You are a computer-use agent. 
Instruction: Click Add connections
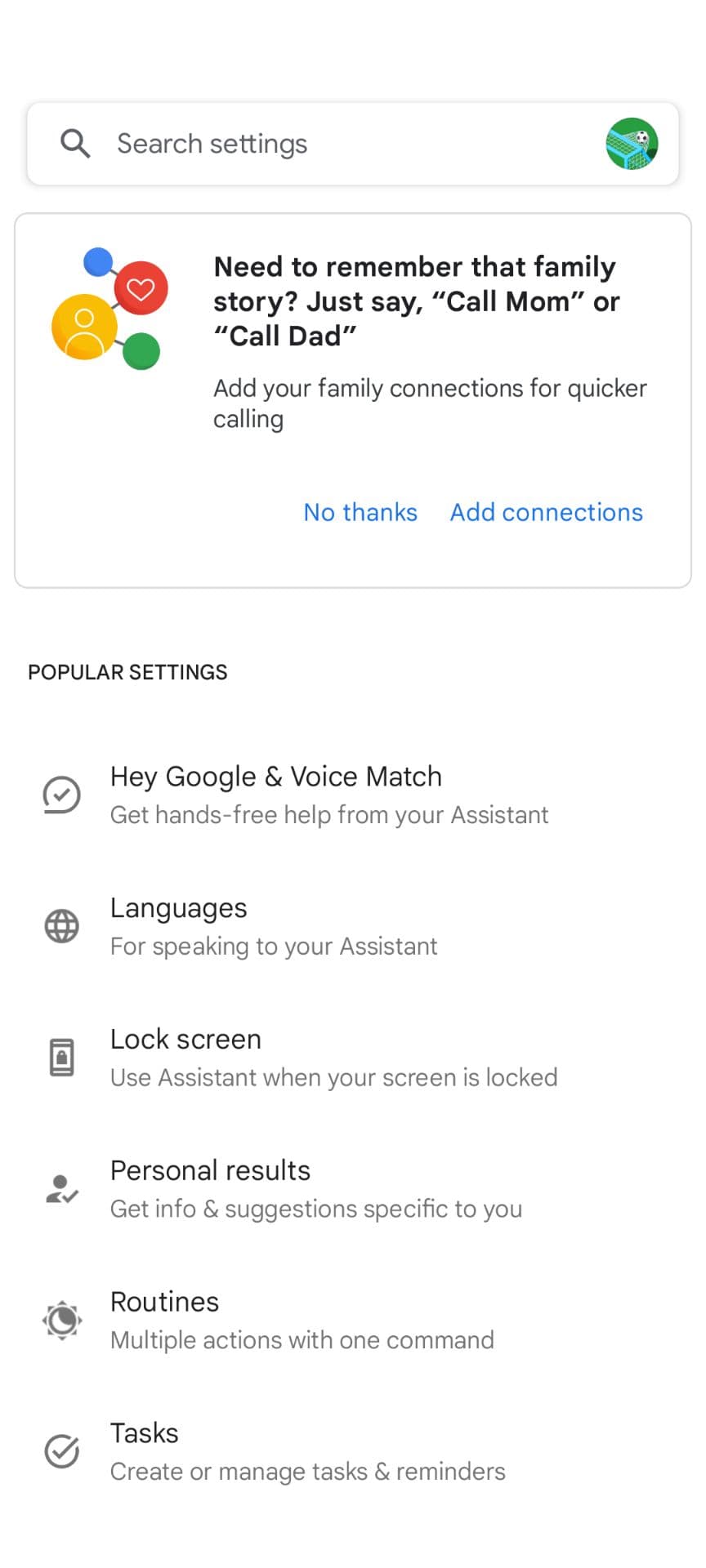pos(546,512)
